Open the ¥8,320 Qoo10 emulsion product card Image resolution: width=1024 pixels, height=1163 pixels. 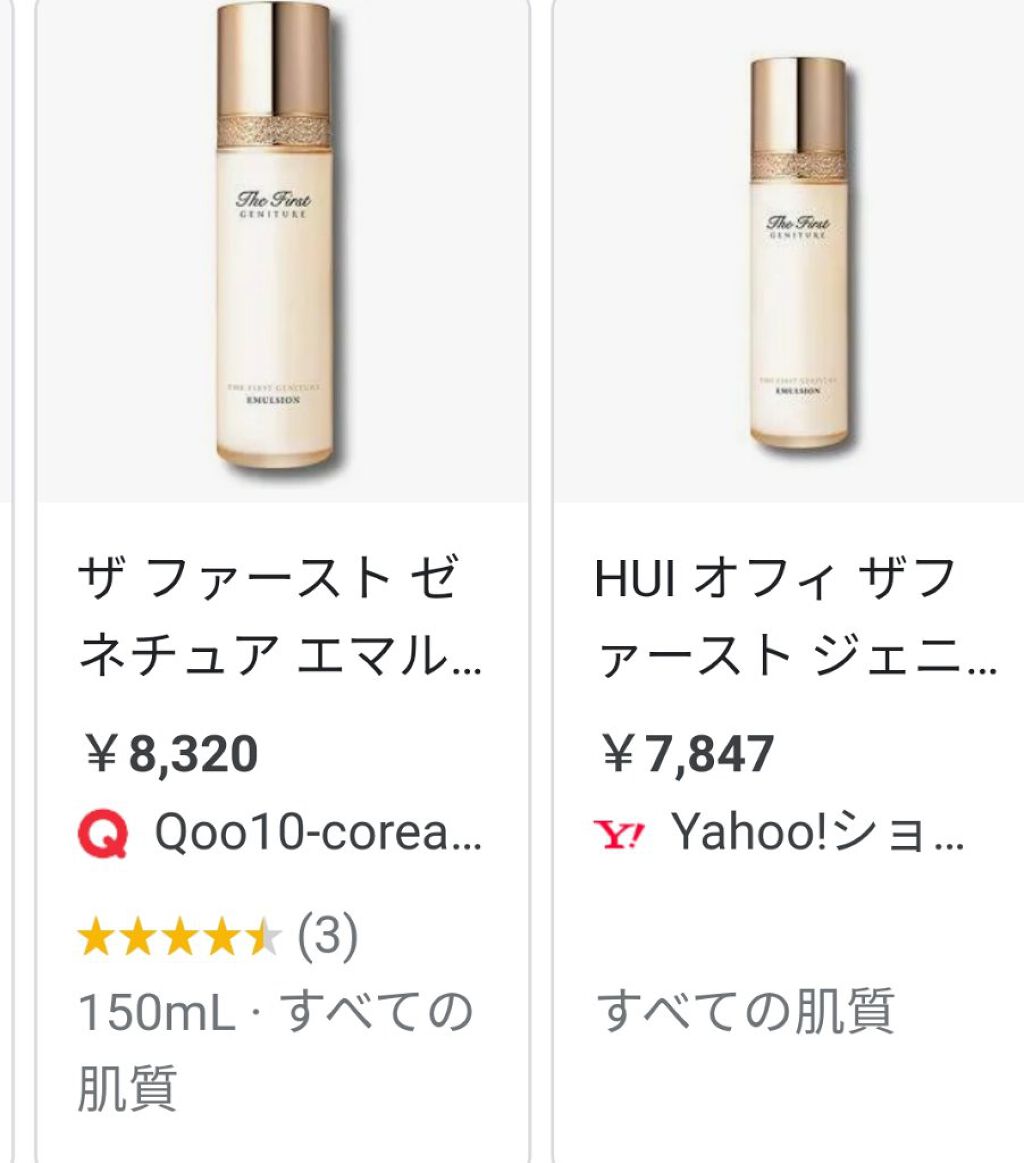281,610
